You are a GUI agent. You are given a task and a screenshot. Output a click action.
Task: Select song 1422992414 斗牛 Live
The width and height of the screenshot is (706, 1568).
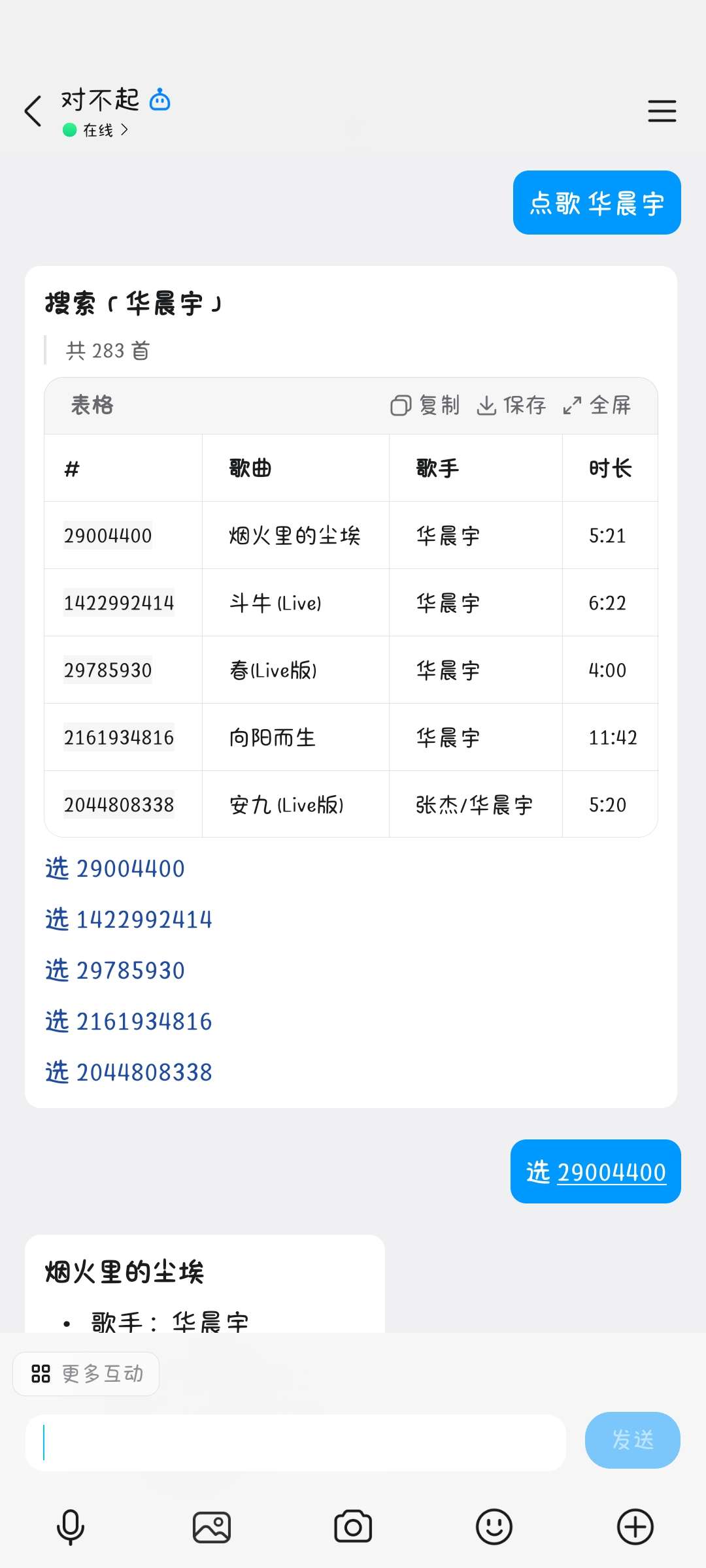click(x=129, y=919)
